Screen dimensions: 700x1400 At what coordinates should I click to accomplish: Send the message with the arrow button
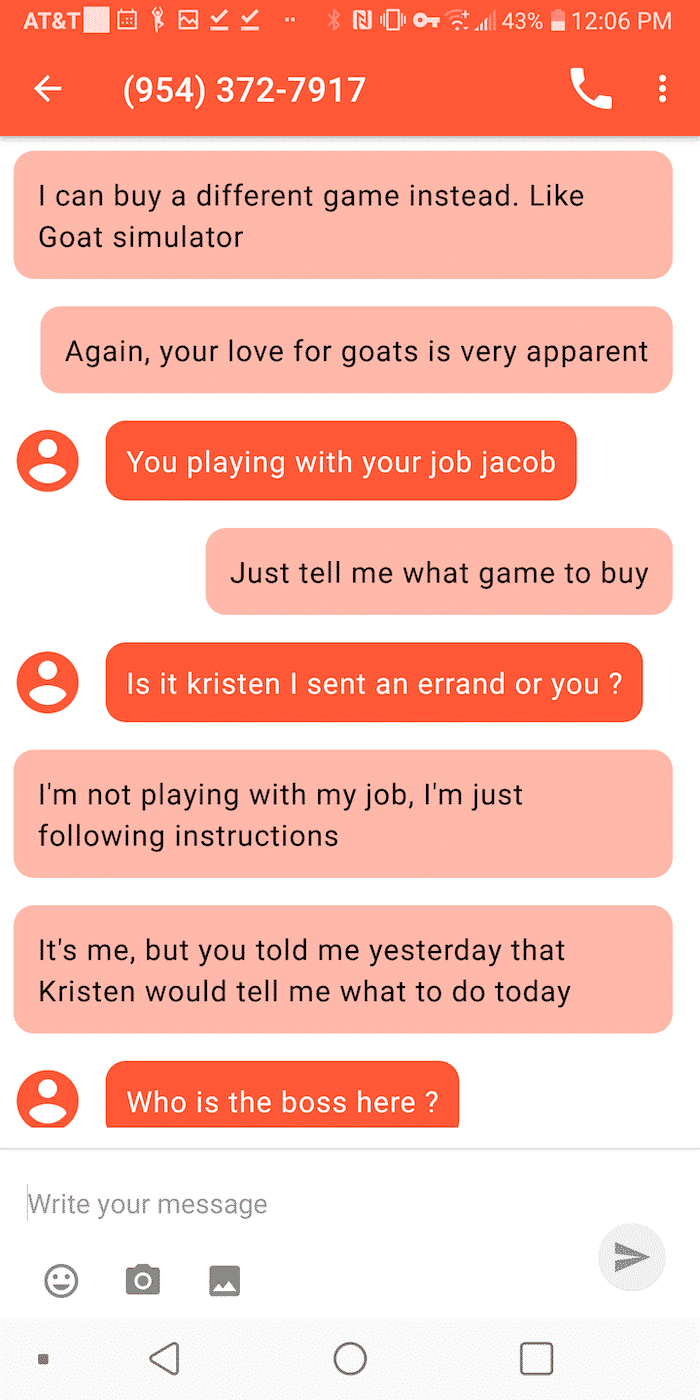632,1257
